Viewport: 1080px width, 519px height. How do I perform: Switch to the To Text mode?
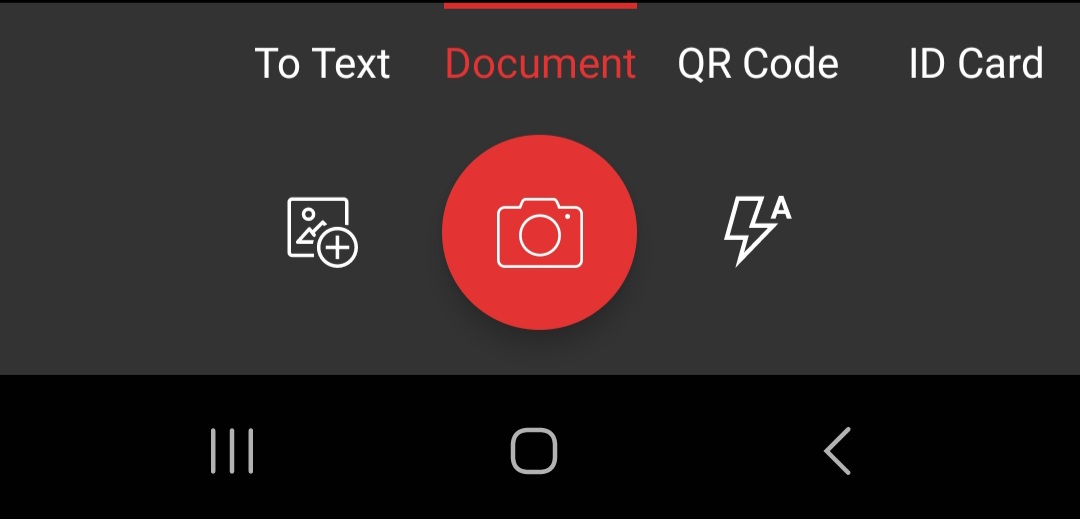click(x=322, y=64)
